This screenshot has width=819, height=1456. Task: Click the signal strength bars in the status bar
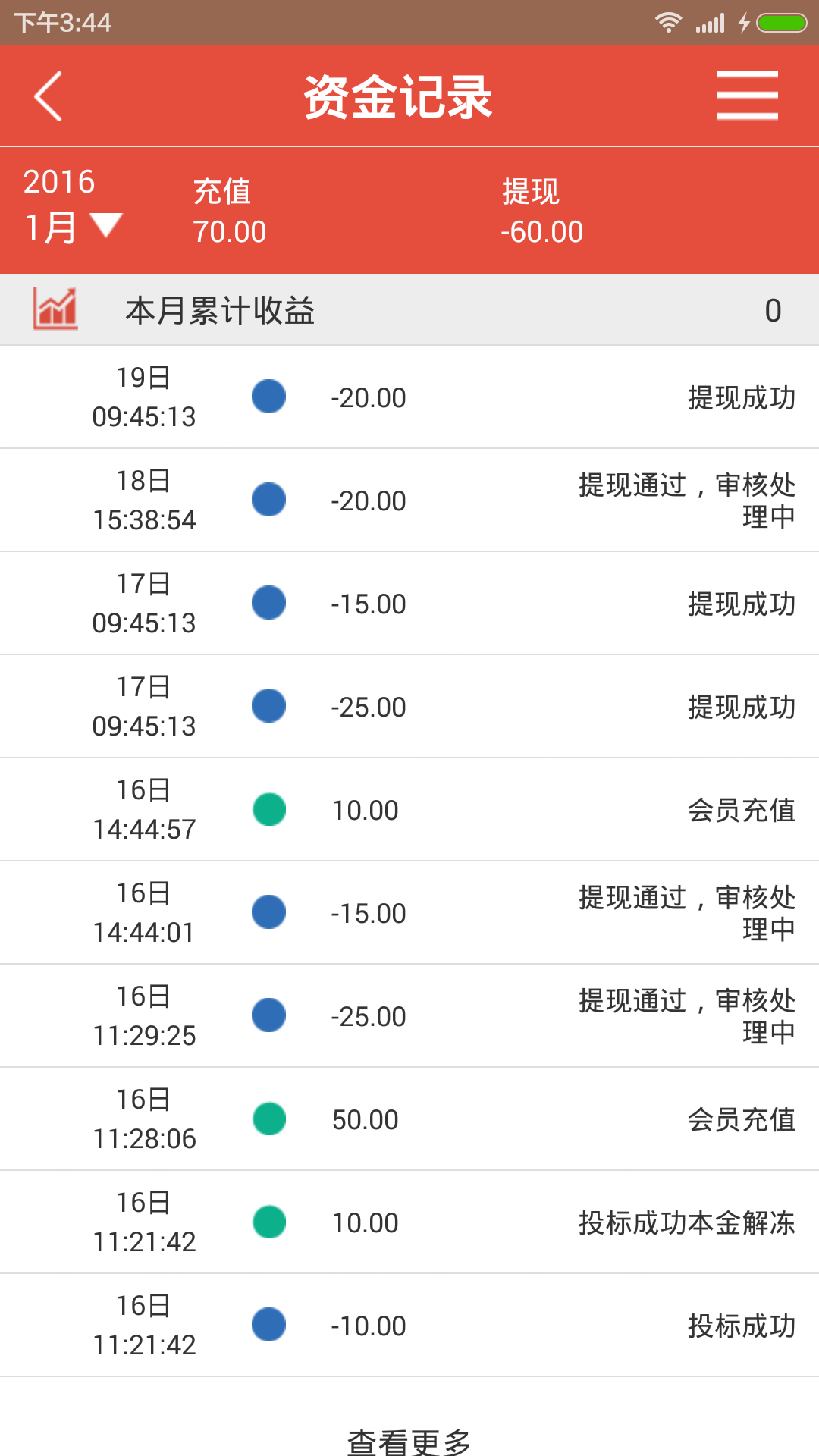tap(708, 22)
